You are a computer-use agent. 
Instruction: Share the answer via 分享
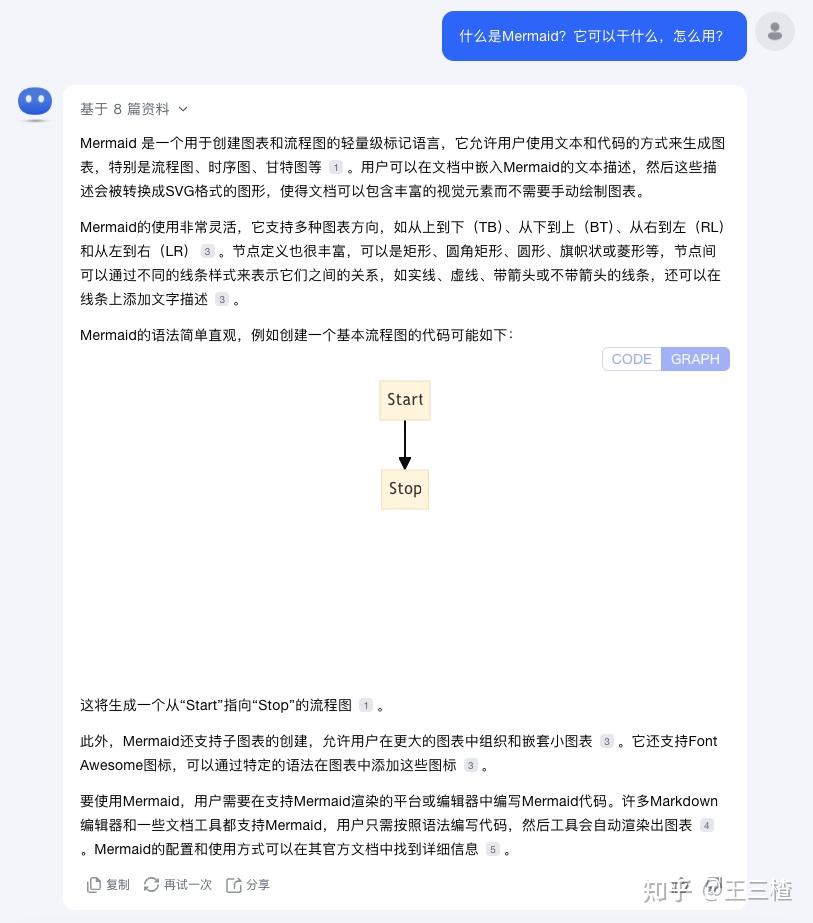(248, 885)
